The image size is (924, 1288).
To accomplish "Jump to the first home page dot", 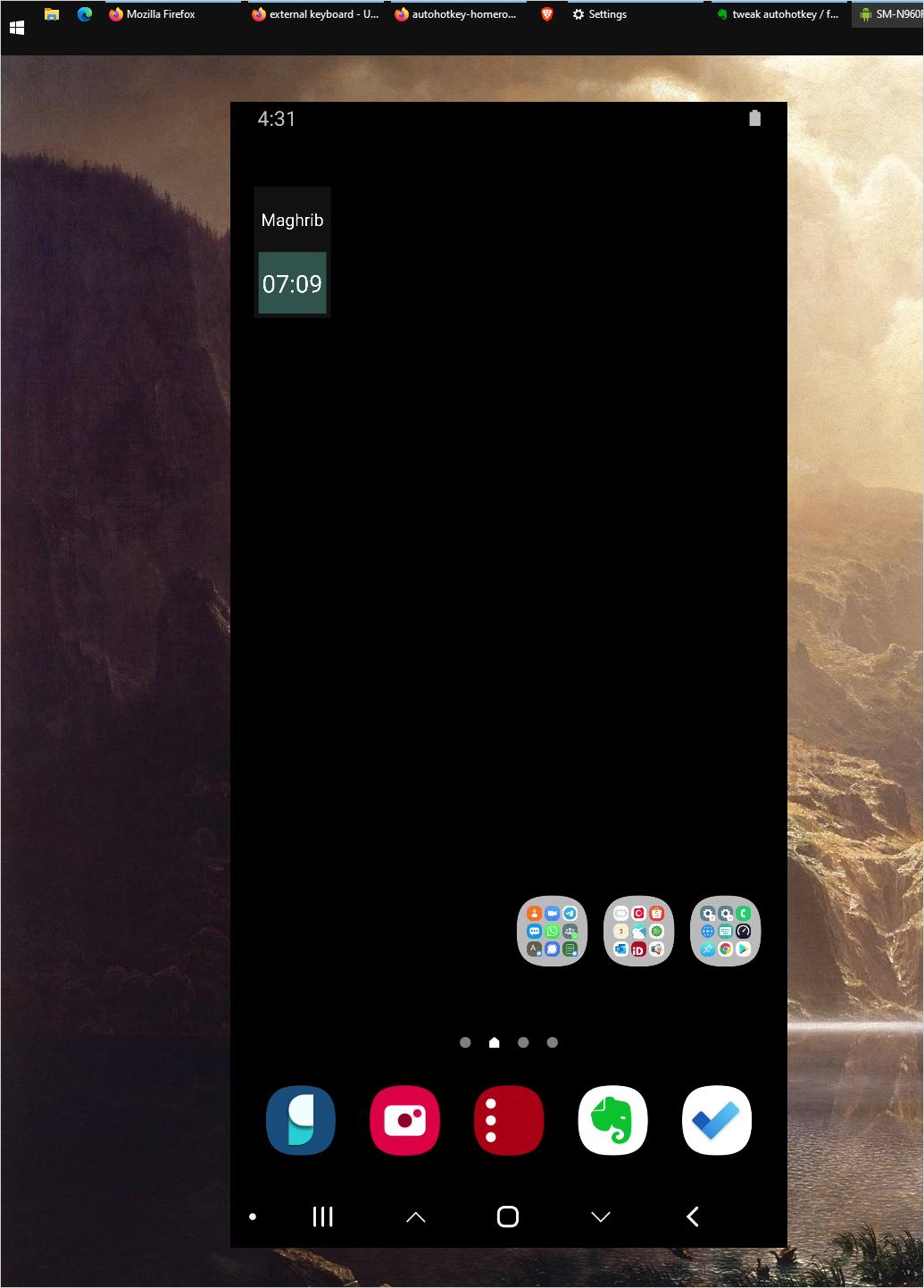I will coord(465,1042).
